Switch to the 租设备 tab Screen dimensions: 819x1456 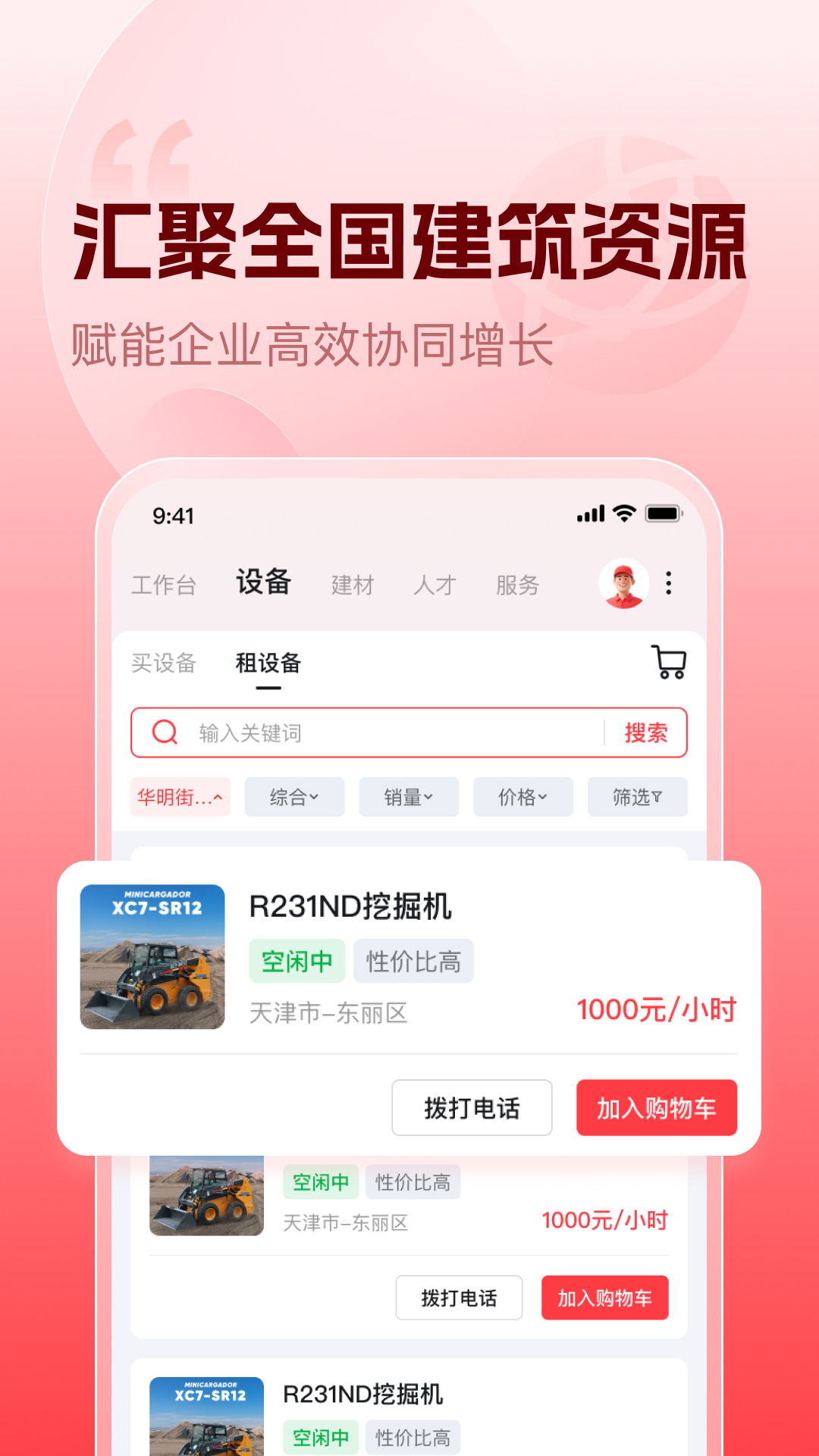point(267,664)
